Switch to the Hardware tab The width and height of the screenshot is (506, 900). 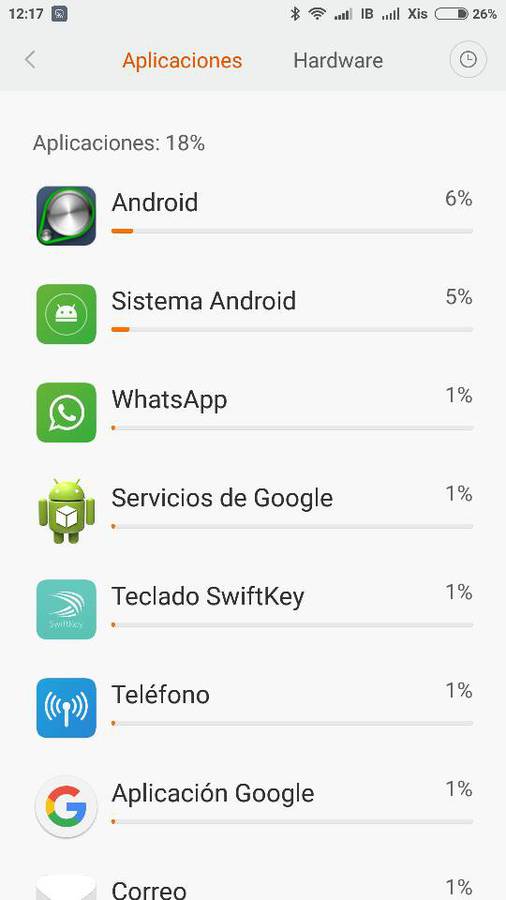click(x=338, y=60)
